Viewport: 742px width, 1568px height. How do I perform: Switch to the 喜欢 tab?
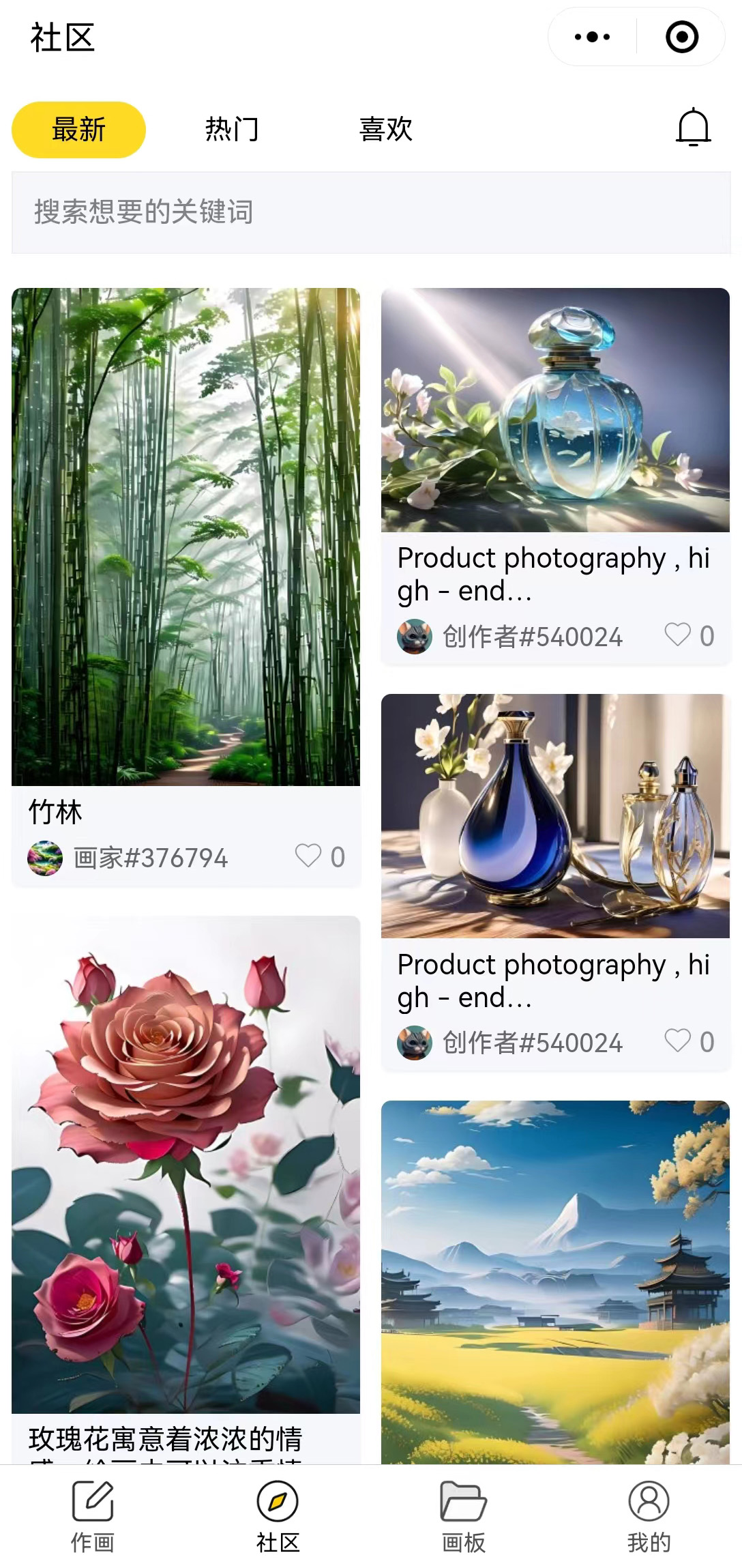coord(387,130)
